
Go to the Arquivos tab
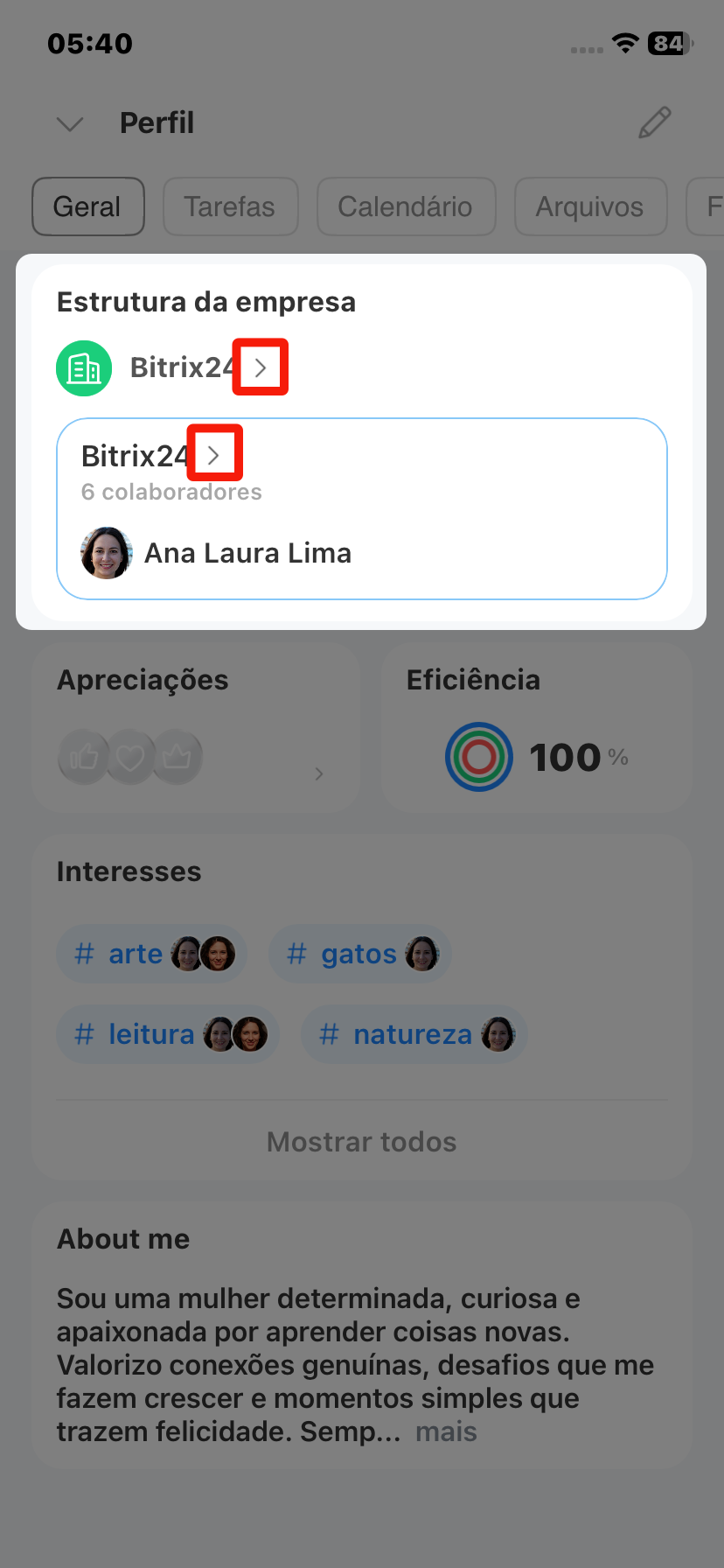590,206
